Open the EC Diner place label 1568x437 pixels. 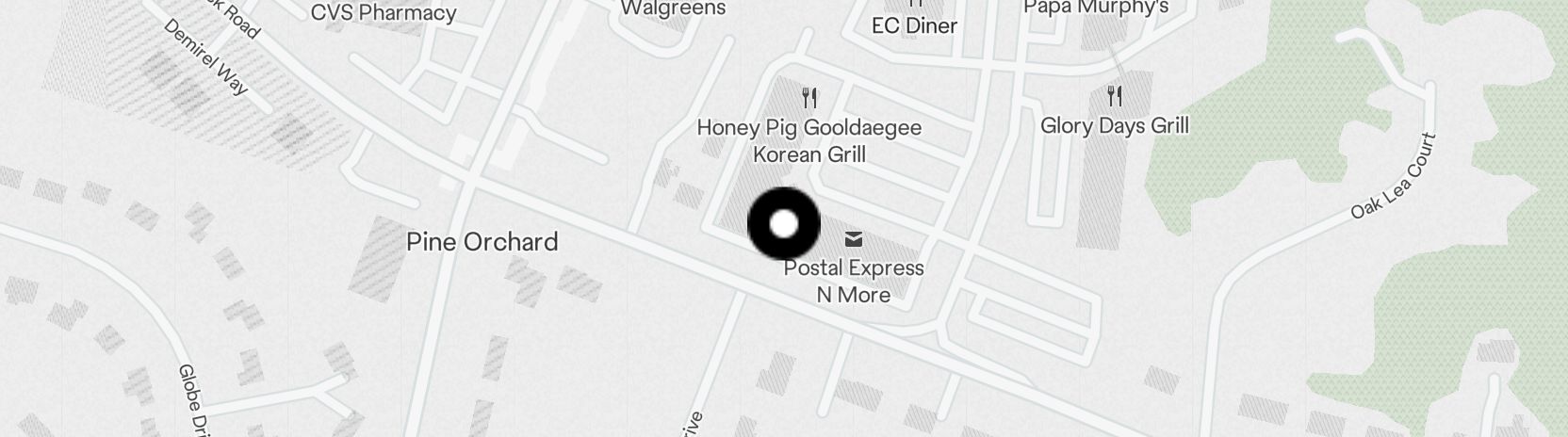(914, 25)
